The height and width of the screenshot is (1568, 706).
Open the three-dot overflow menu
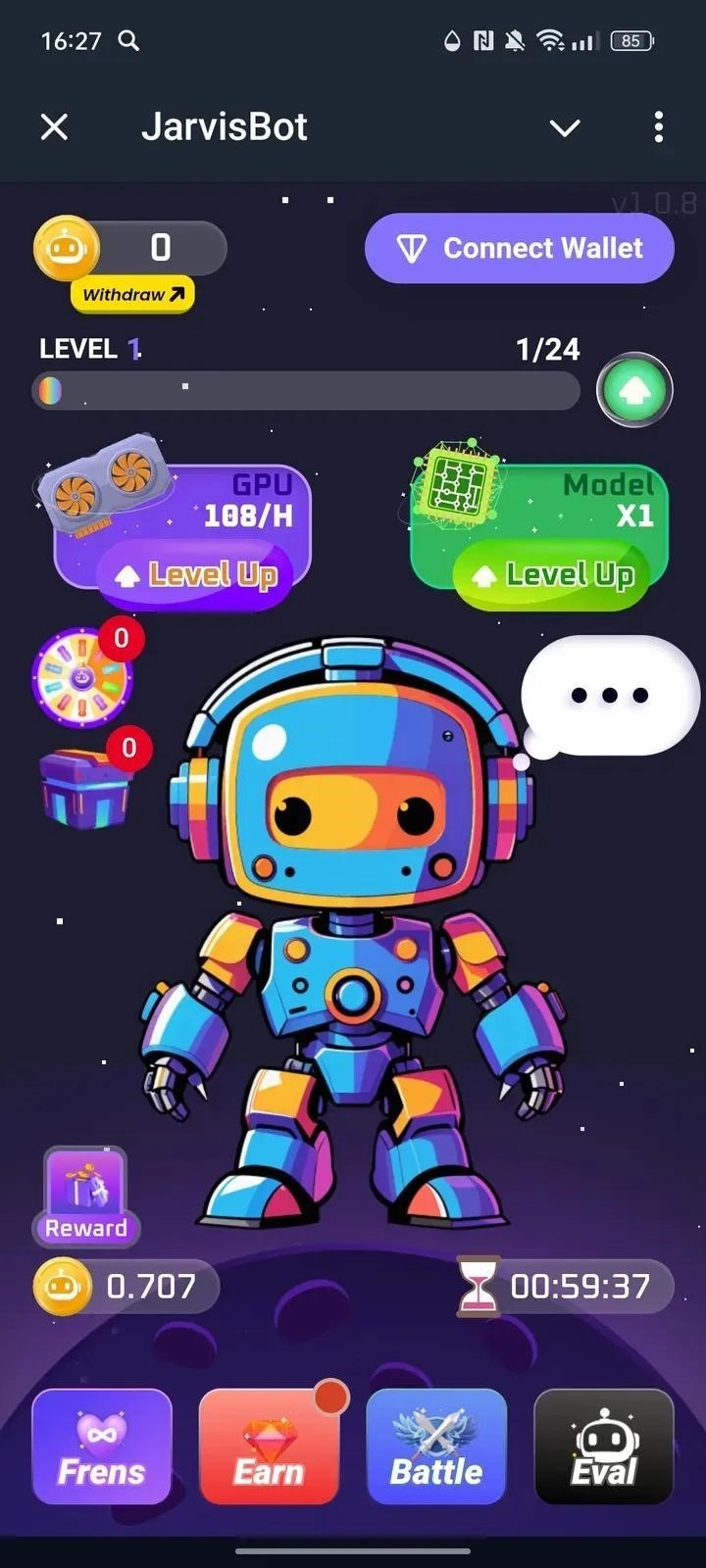pos(658,126)
